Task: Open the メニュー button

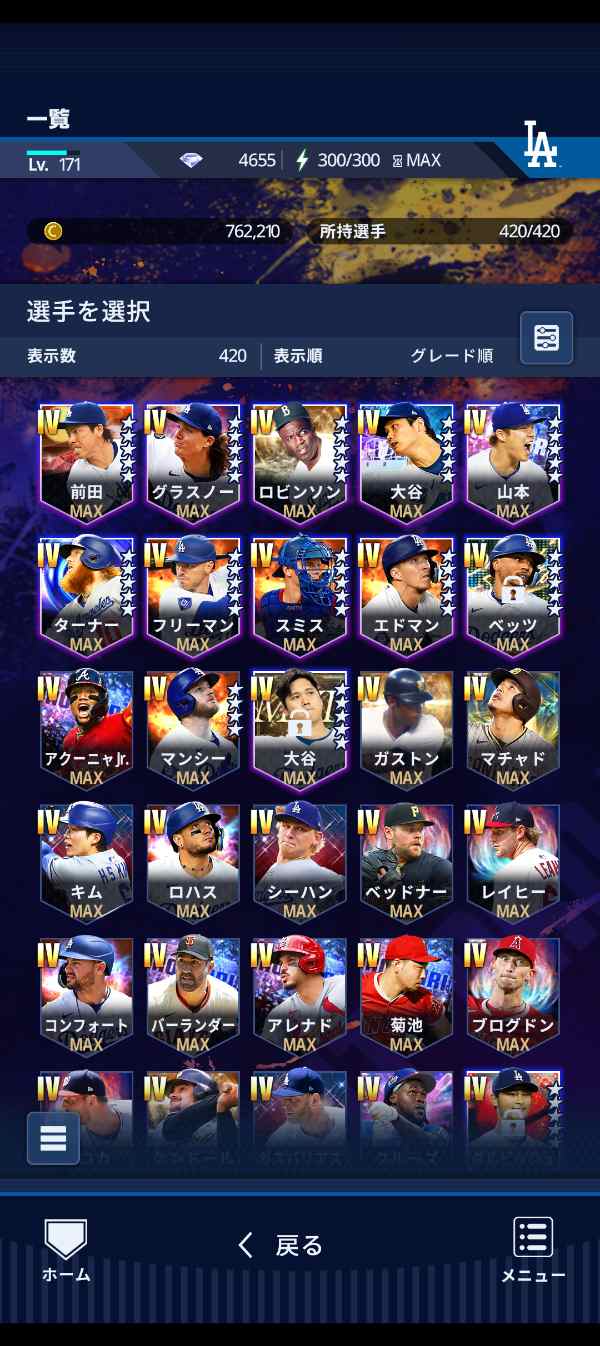Action: point(533,1250)
